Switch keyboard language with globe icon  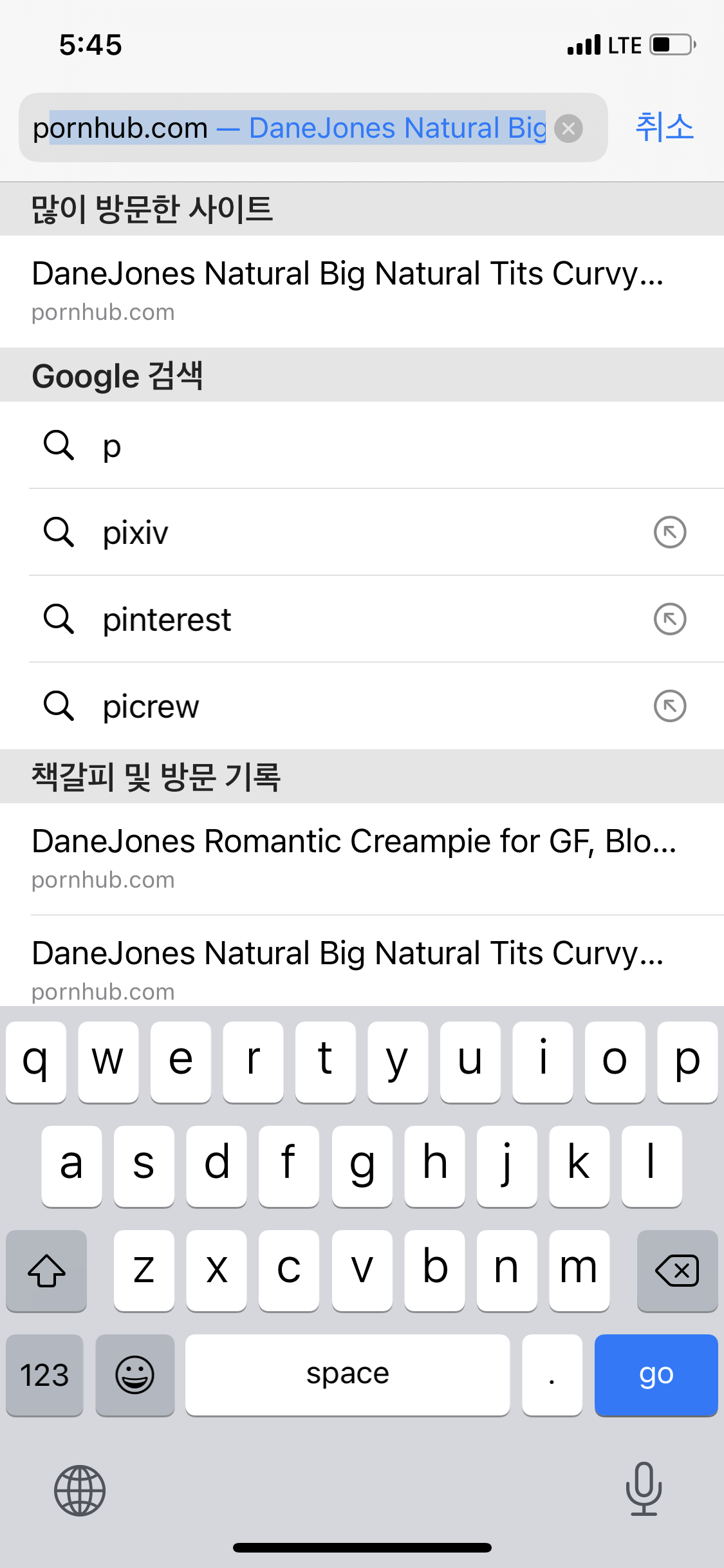coord(80,1491)
